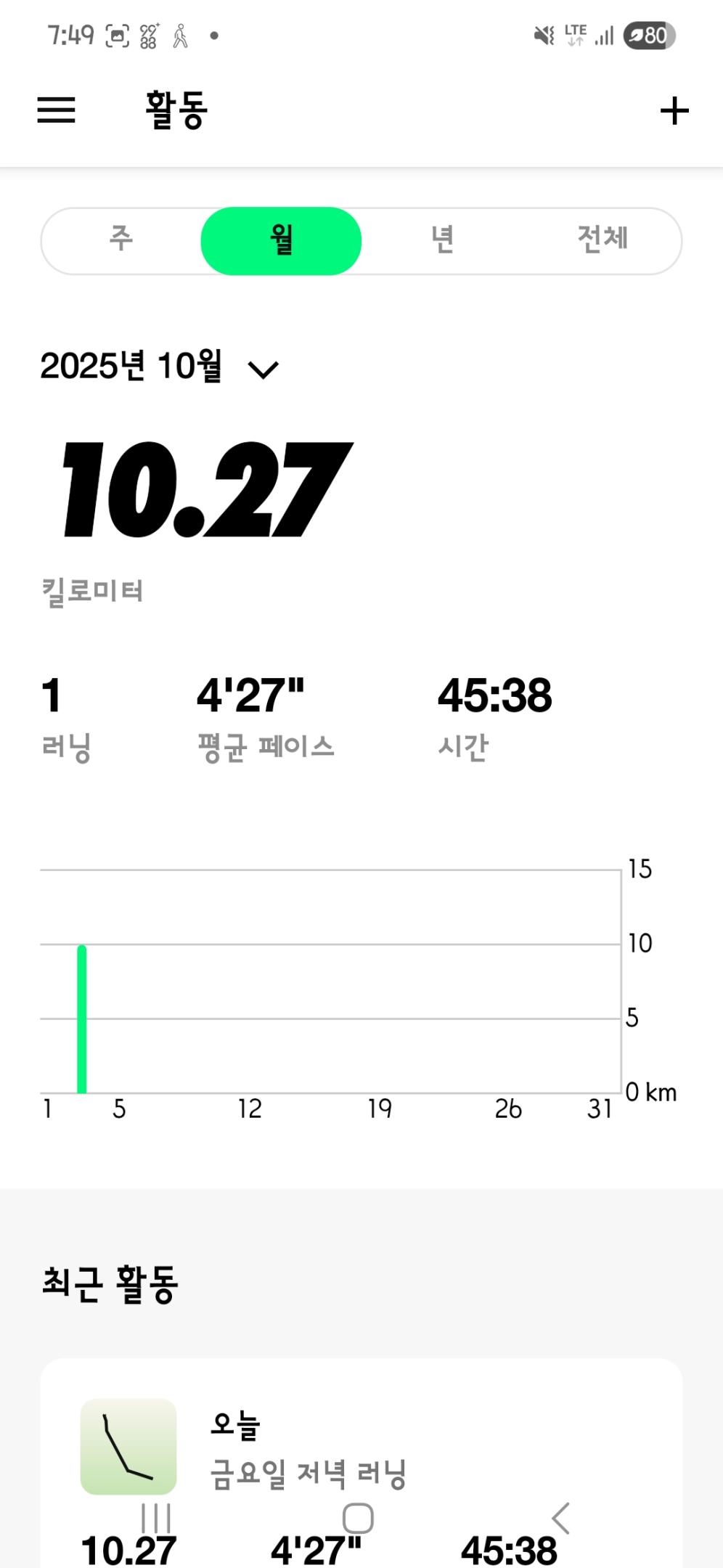Add a new activity with the plus icon
723x1568 pixels.
click(674, 110)
